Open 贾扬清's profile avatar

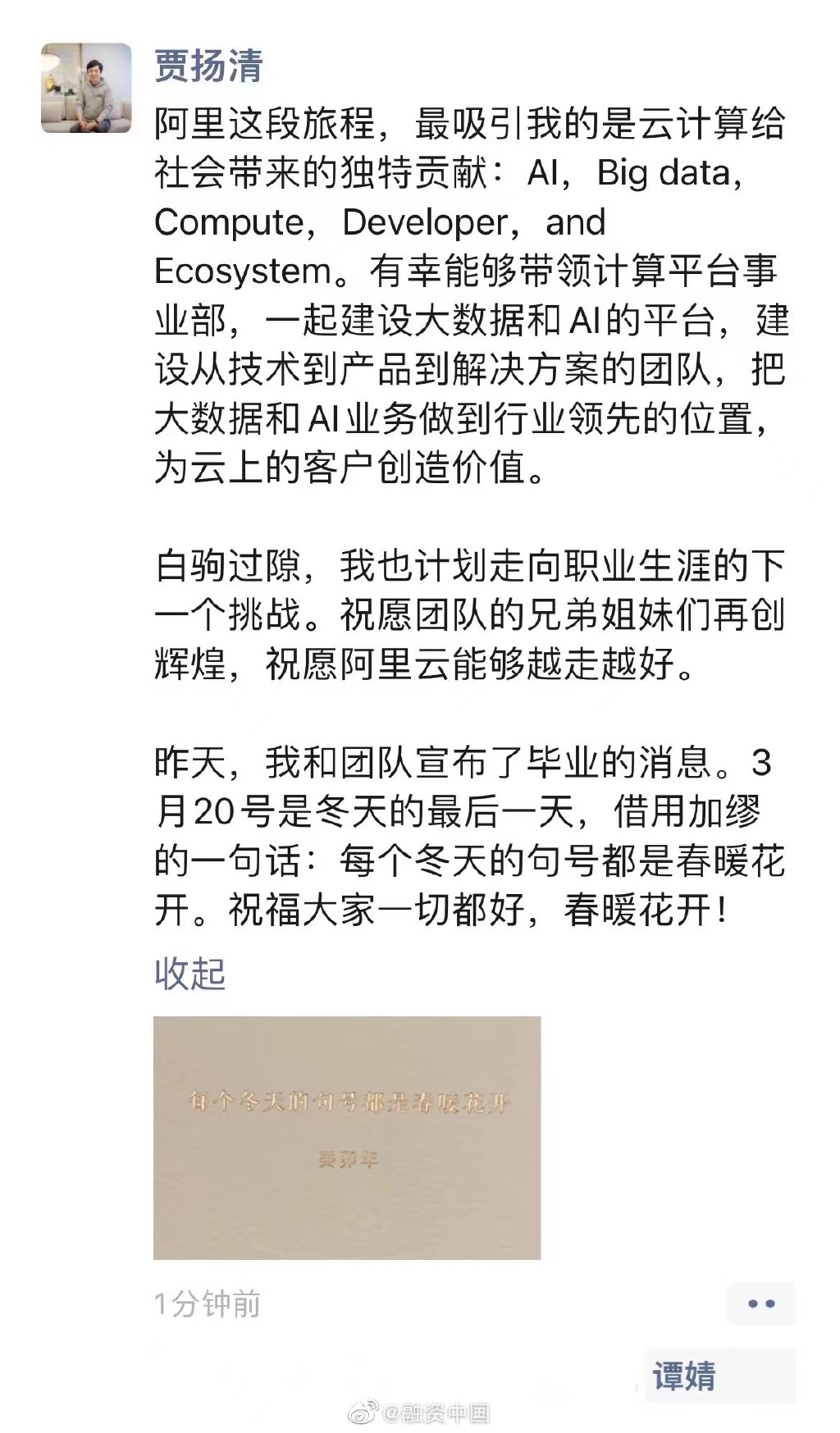click(86, 89)
